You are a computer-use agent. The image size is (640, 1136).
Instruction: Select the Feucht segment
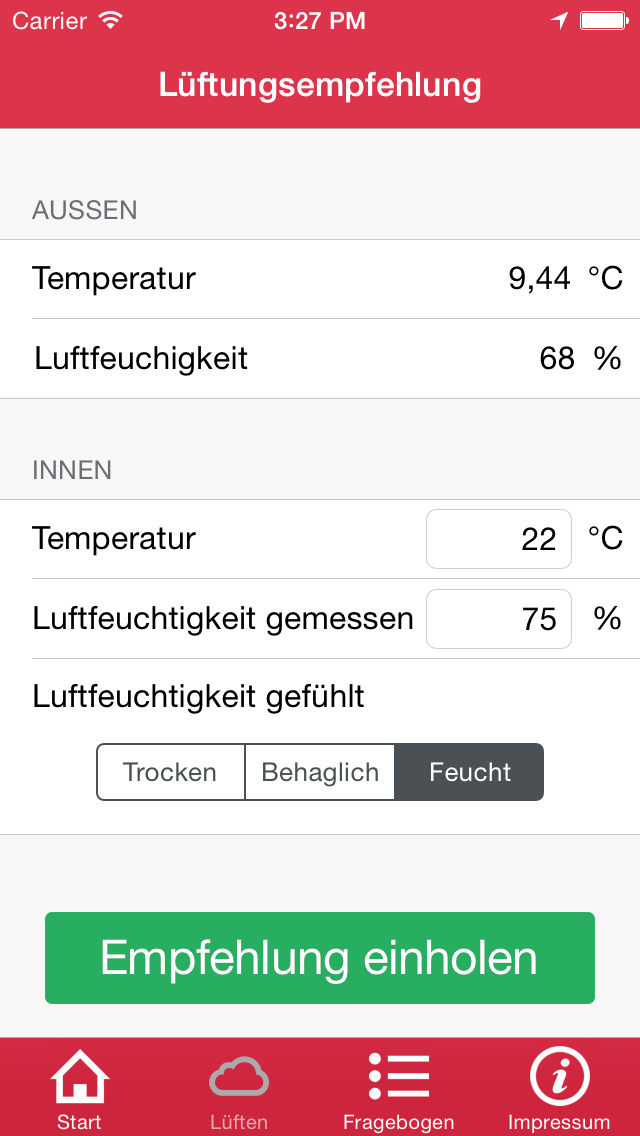[x=470, y=772]
